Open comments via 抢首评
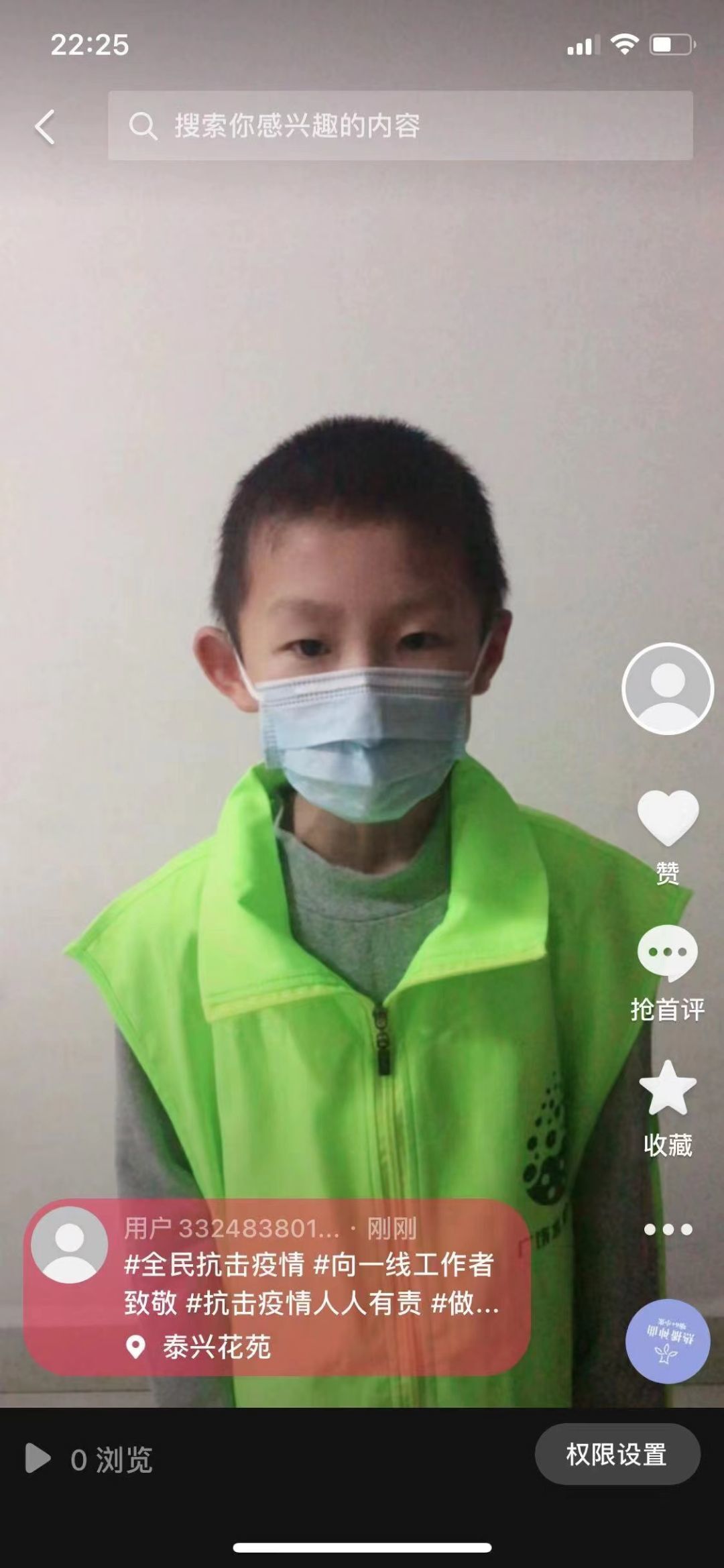This screenshot has width=724, height=1568. (668, 973)
